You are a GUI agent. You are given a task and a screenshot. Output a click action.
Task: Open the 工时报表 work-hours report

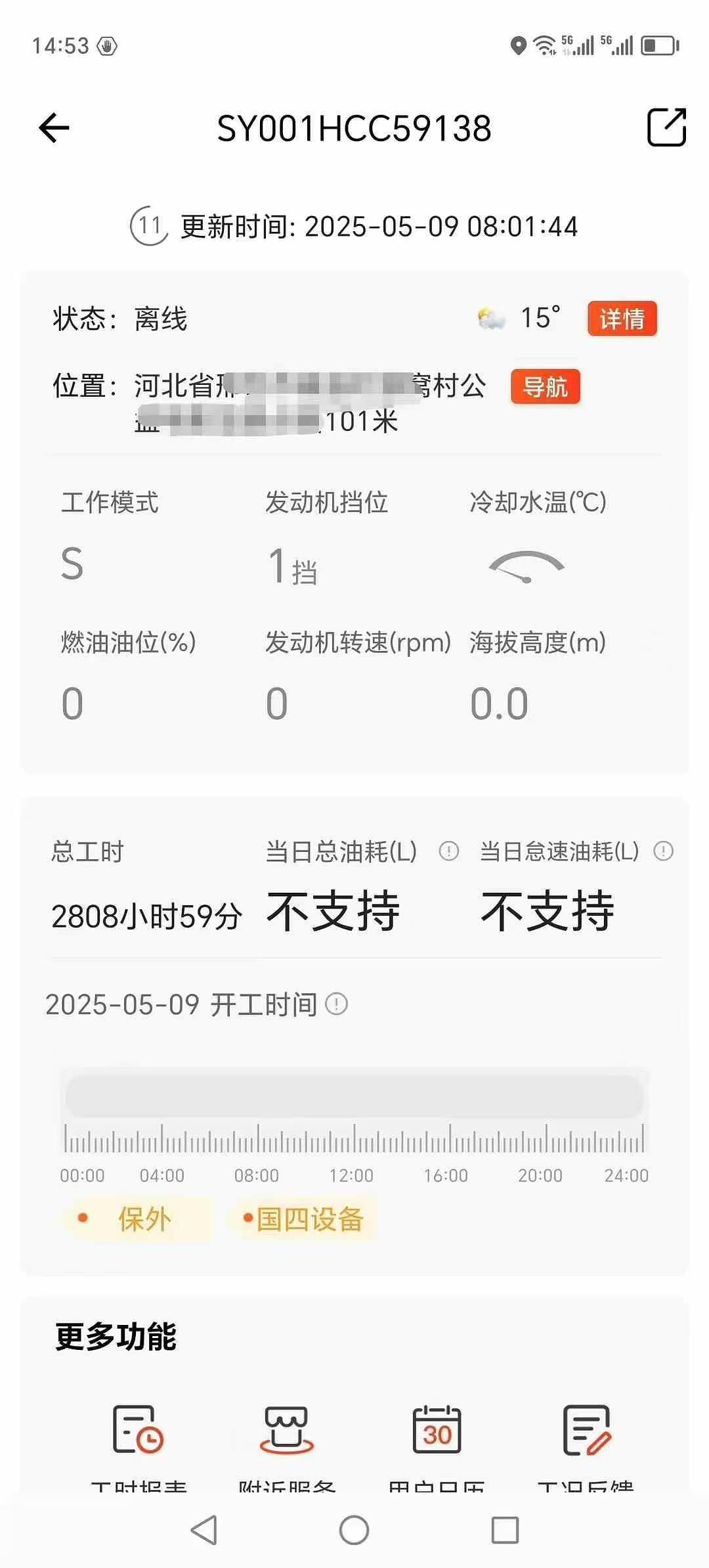point(139,1432)
